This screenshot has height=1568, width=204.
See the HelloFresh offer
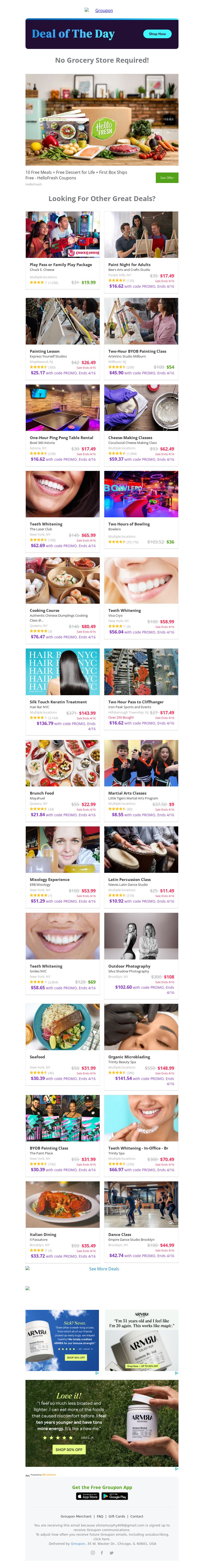tap(166, 178)
